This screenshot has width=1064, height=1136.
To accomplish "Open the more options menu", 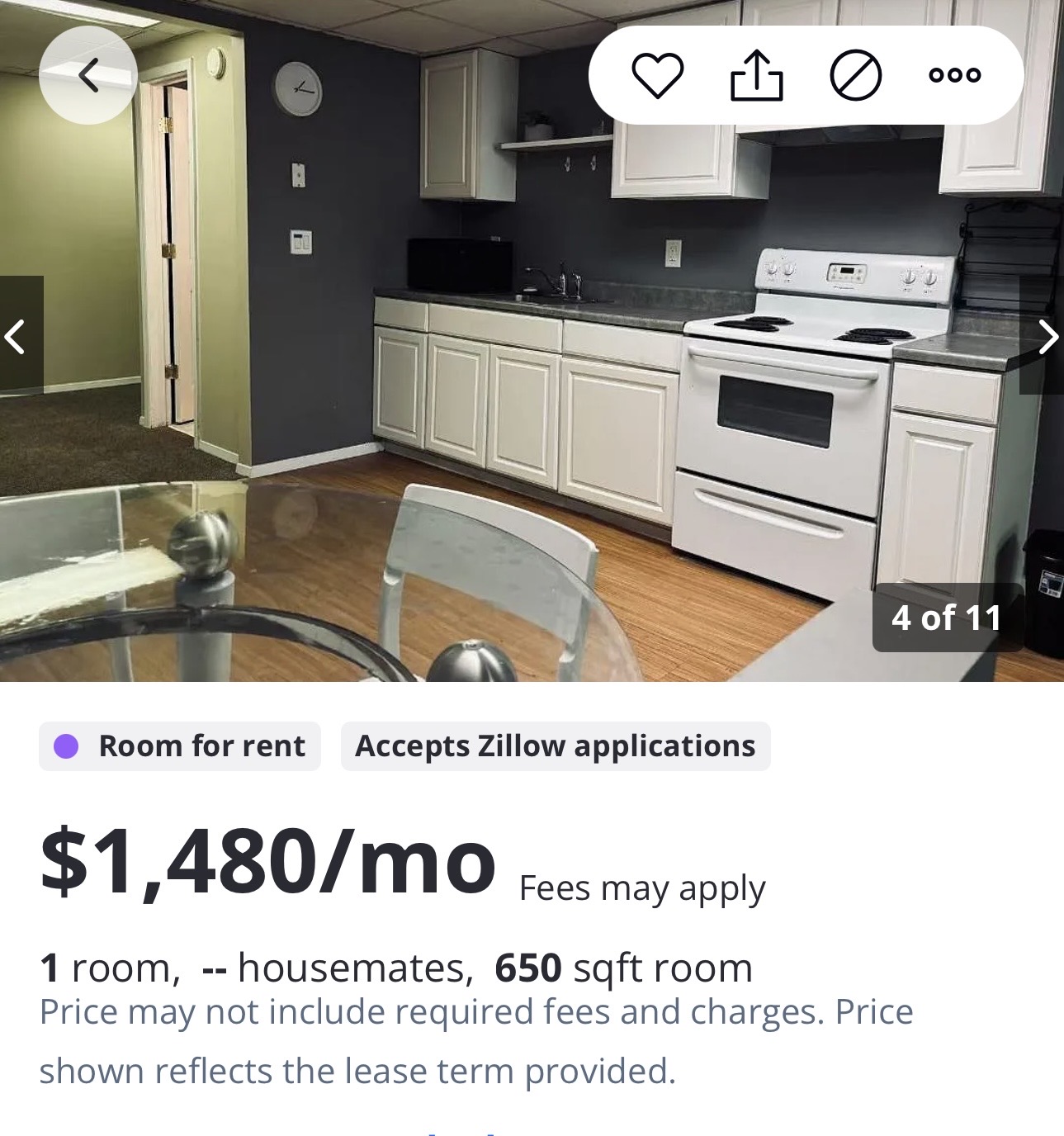I will 955,75.
